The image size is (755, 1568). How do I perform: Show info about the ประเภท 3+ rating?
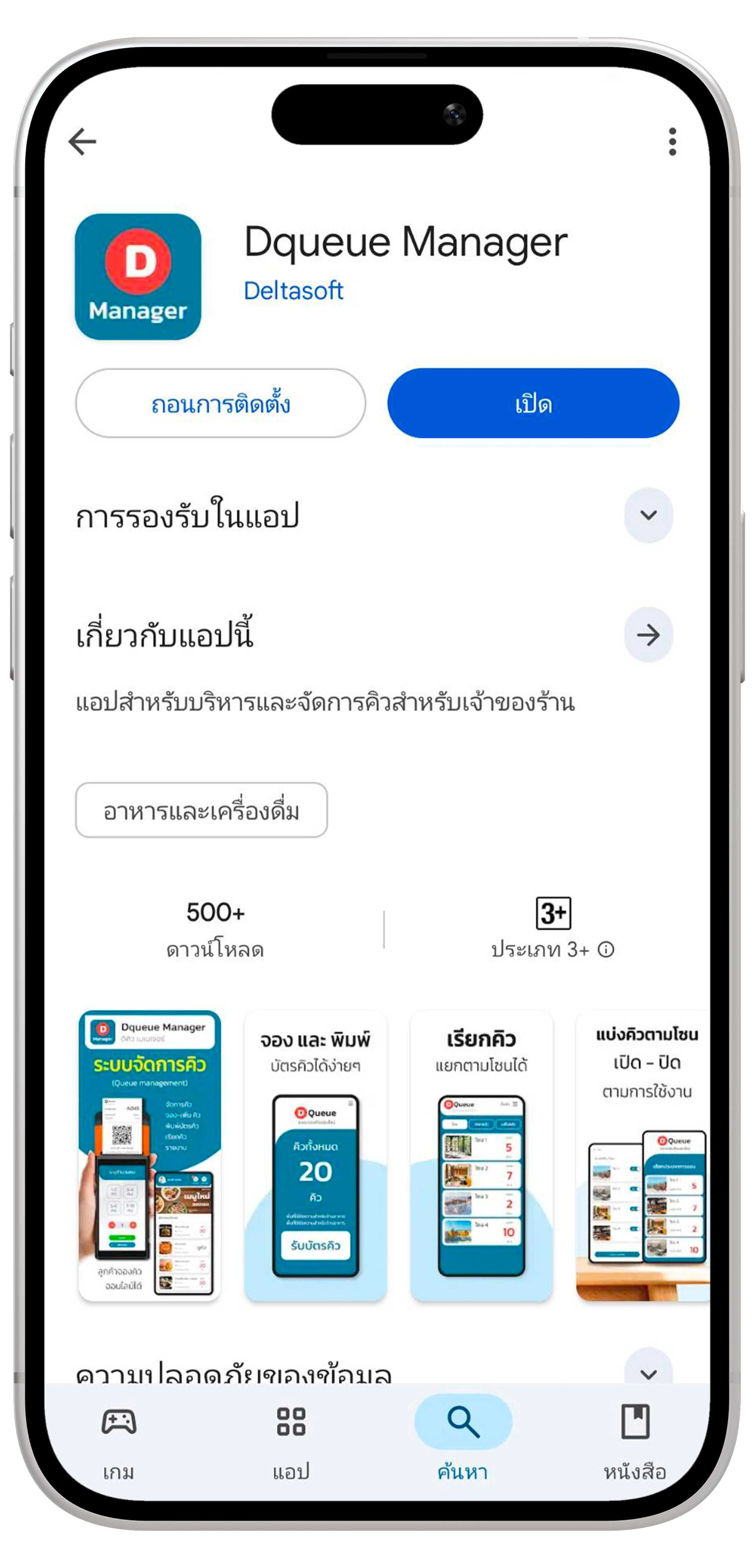coord(606,949)
